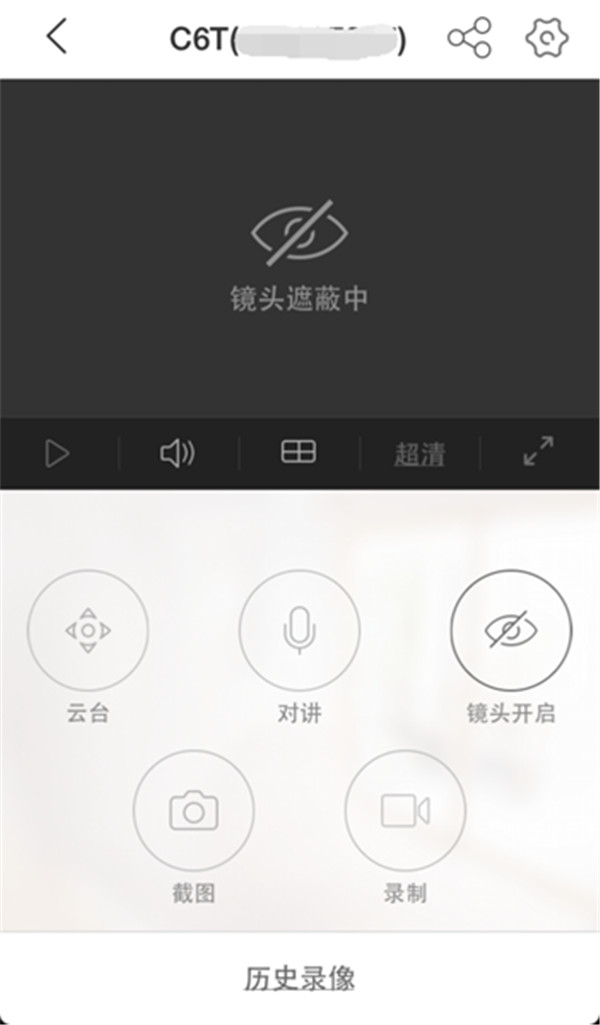
Task: Start live video playback
Action: pos(57,454)
